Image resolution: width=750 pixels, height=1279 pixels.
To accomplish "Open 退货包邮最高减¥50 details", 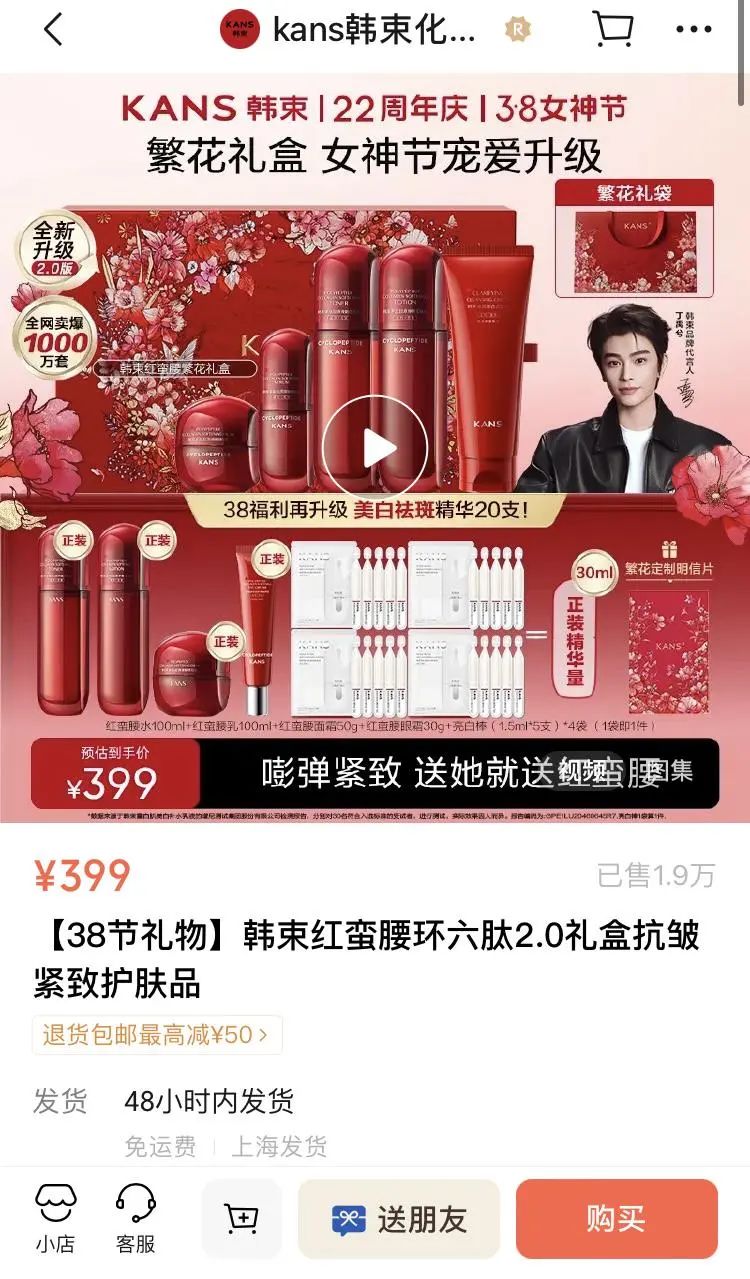I will [x=156, y=1034].
